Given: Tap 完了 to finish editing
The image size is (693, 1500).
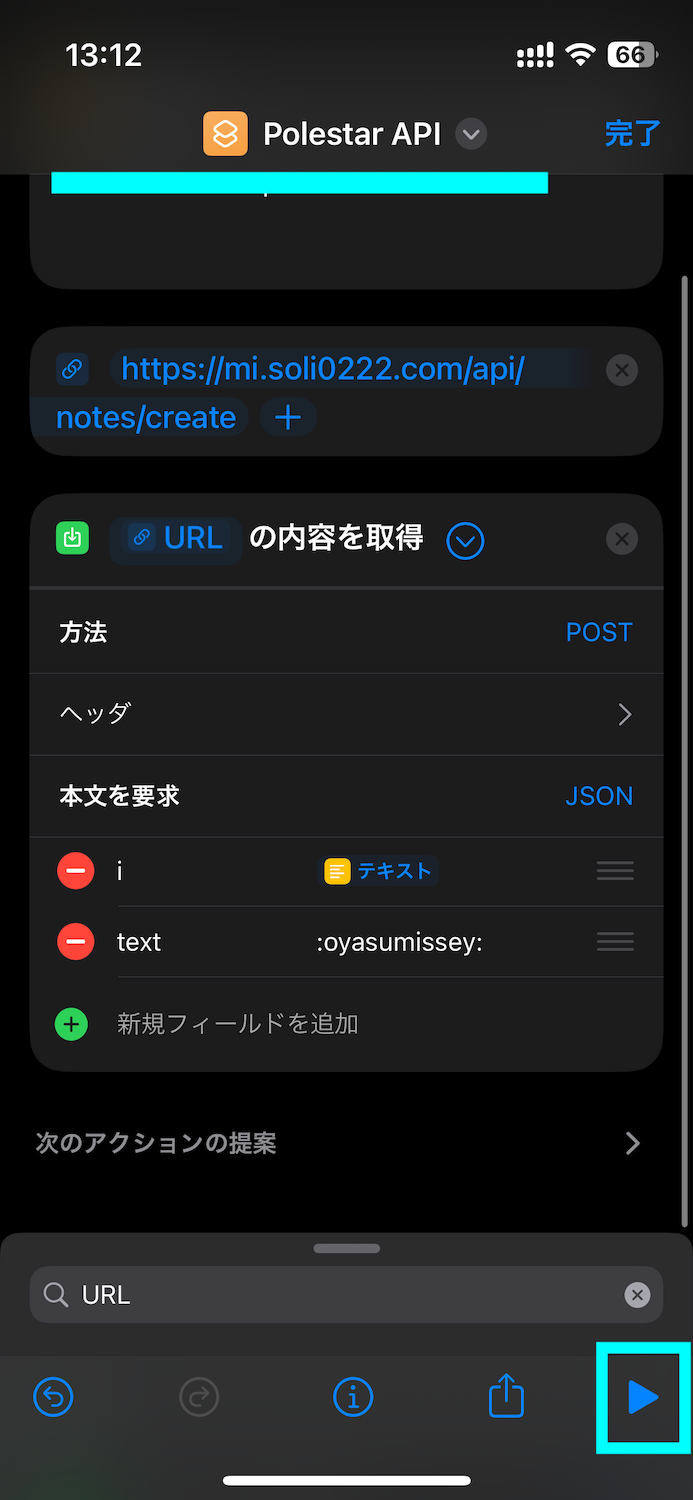Looking at the screenshot, I should (632, 134).
